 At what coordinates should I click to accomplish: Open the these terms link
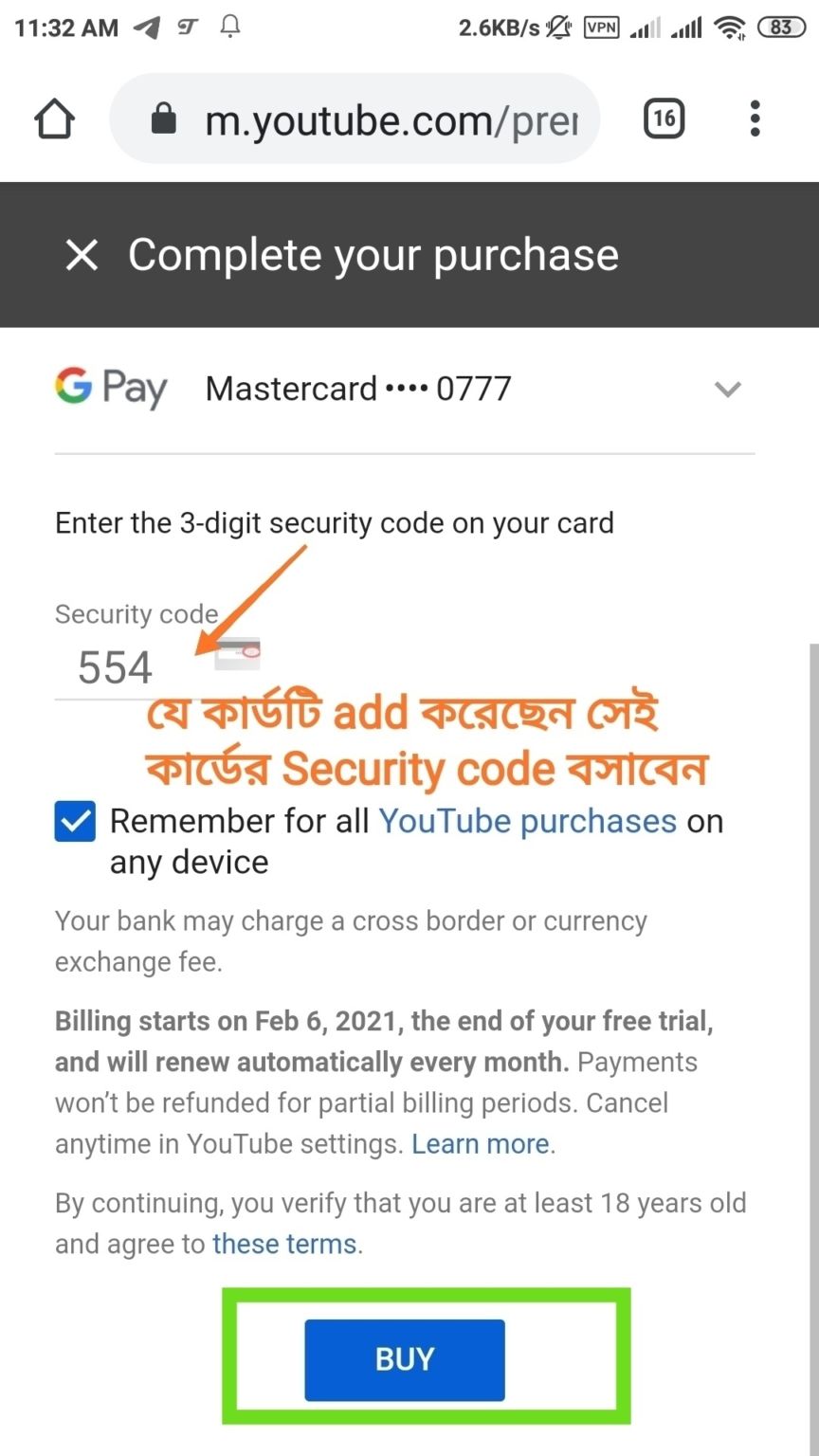284,1244
